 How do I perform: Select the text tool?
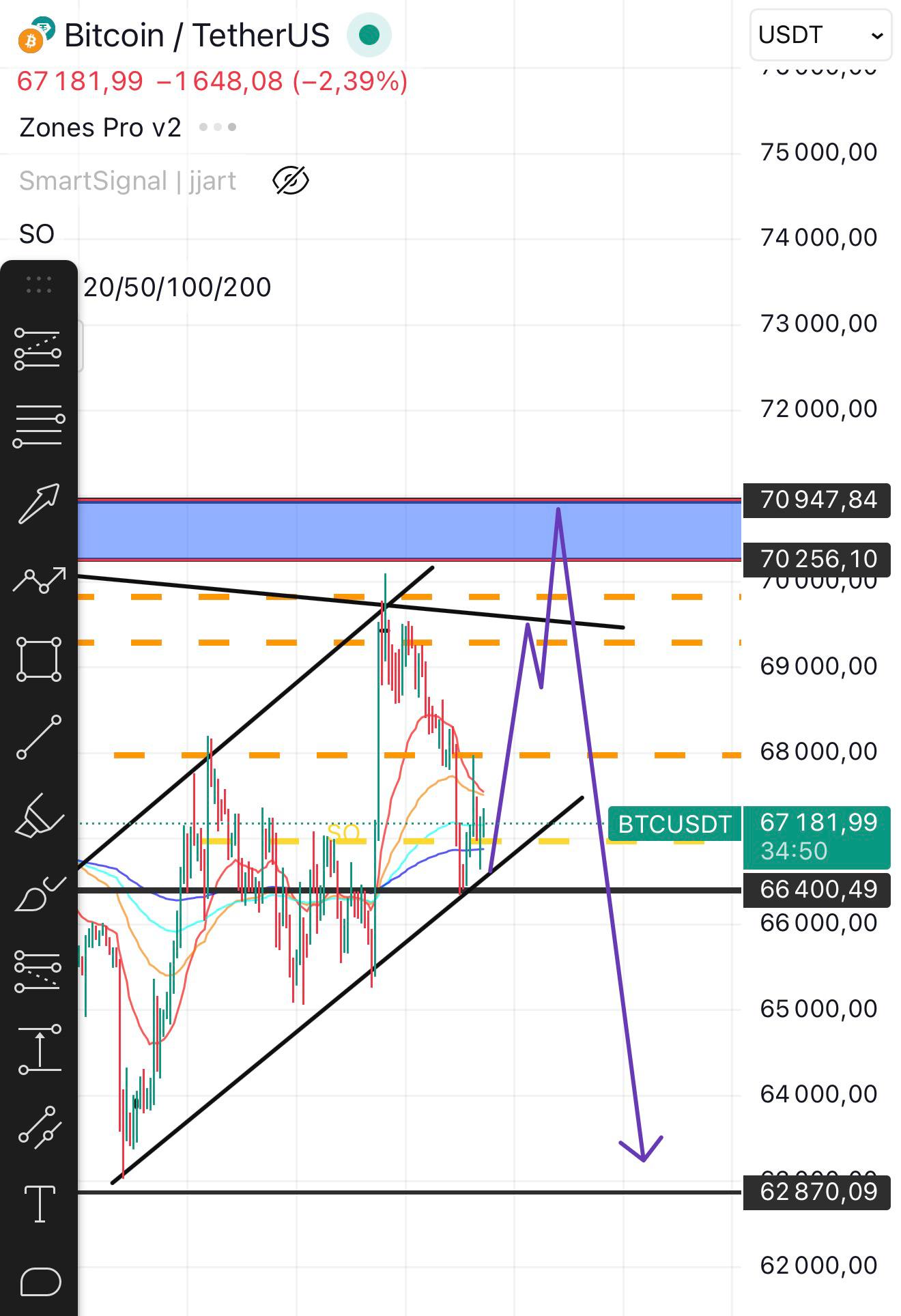(x=39, y=1204)
